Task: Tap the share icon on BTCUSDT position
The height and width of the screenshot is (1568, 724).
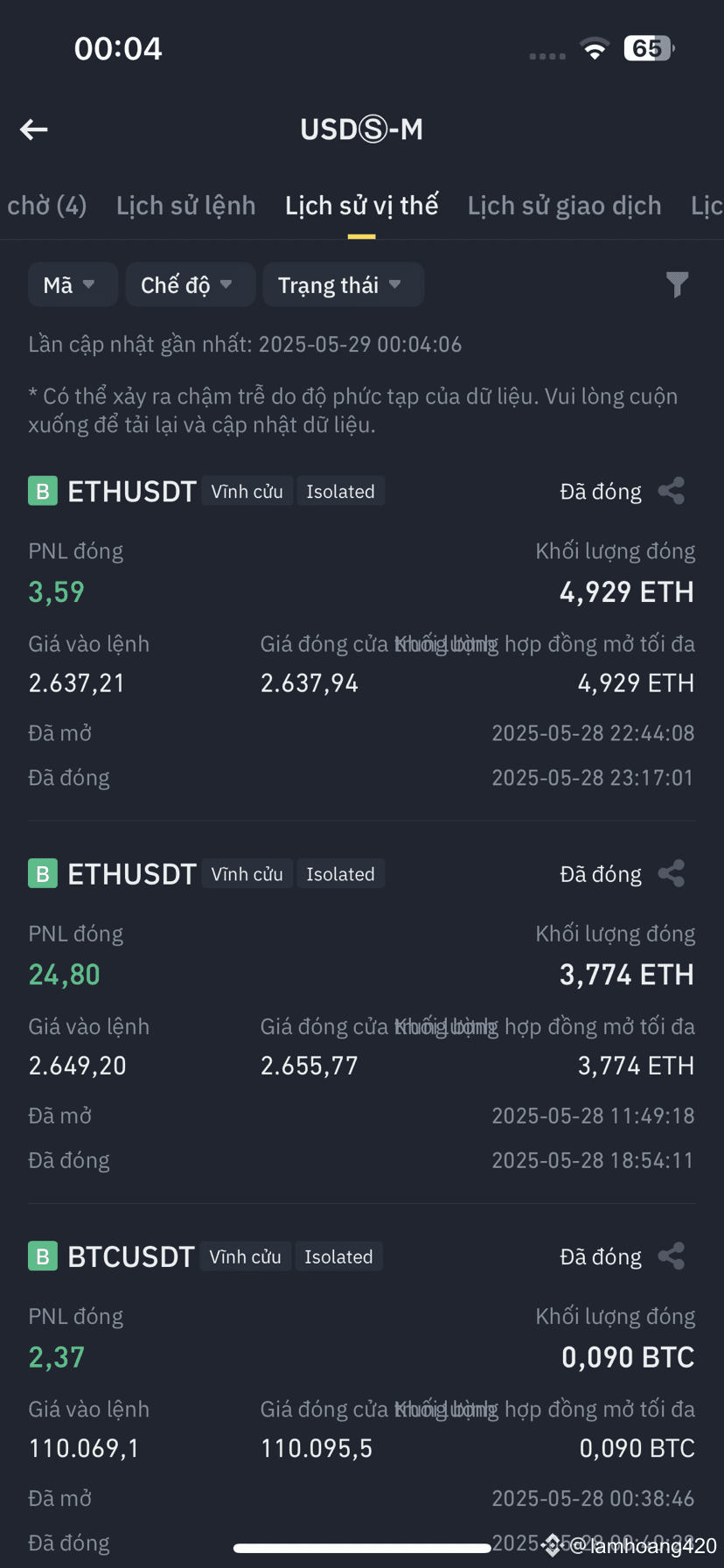Action: pyautogui.click(x=671, y=1256)
